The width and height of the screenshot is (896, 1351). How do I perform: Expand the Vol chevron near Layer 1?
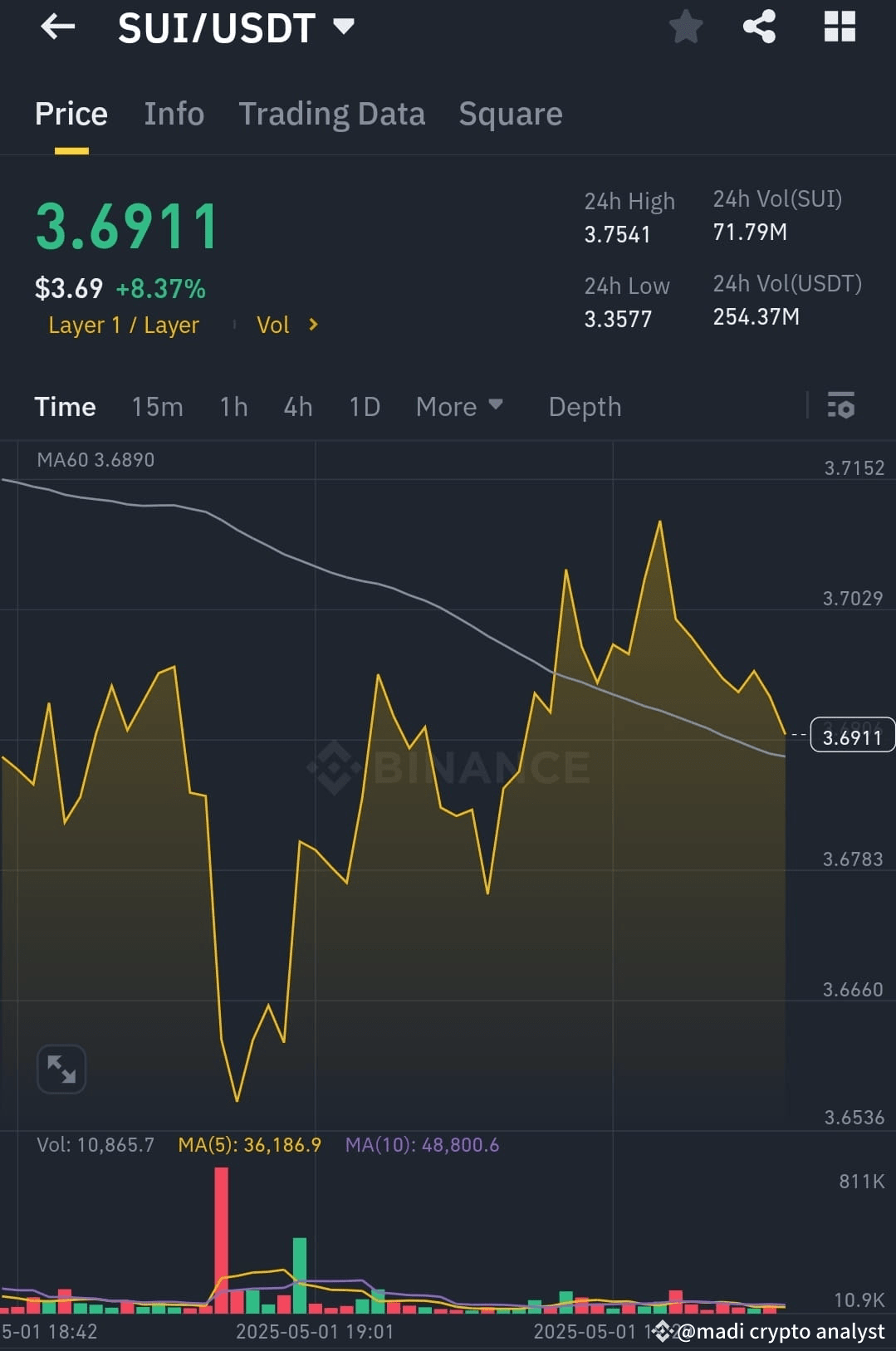(314, 325)
